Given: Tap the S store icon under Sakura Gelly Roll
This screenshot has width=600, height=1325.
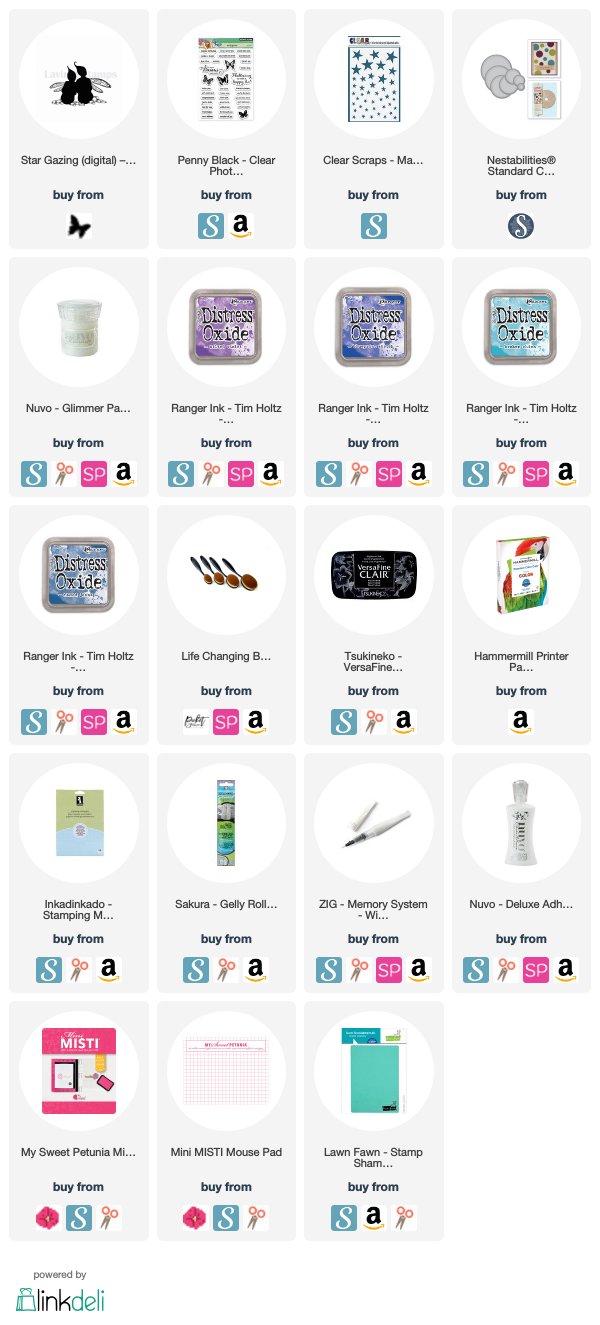Looking at the screenshot, I should 197,970.
